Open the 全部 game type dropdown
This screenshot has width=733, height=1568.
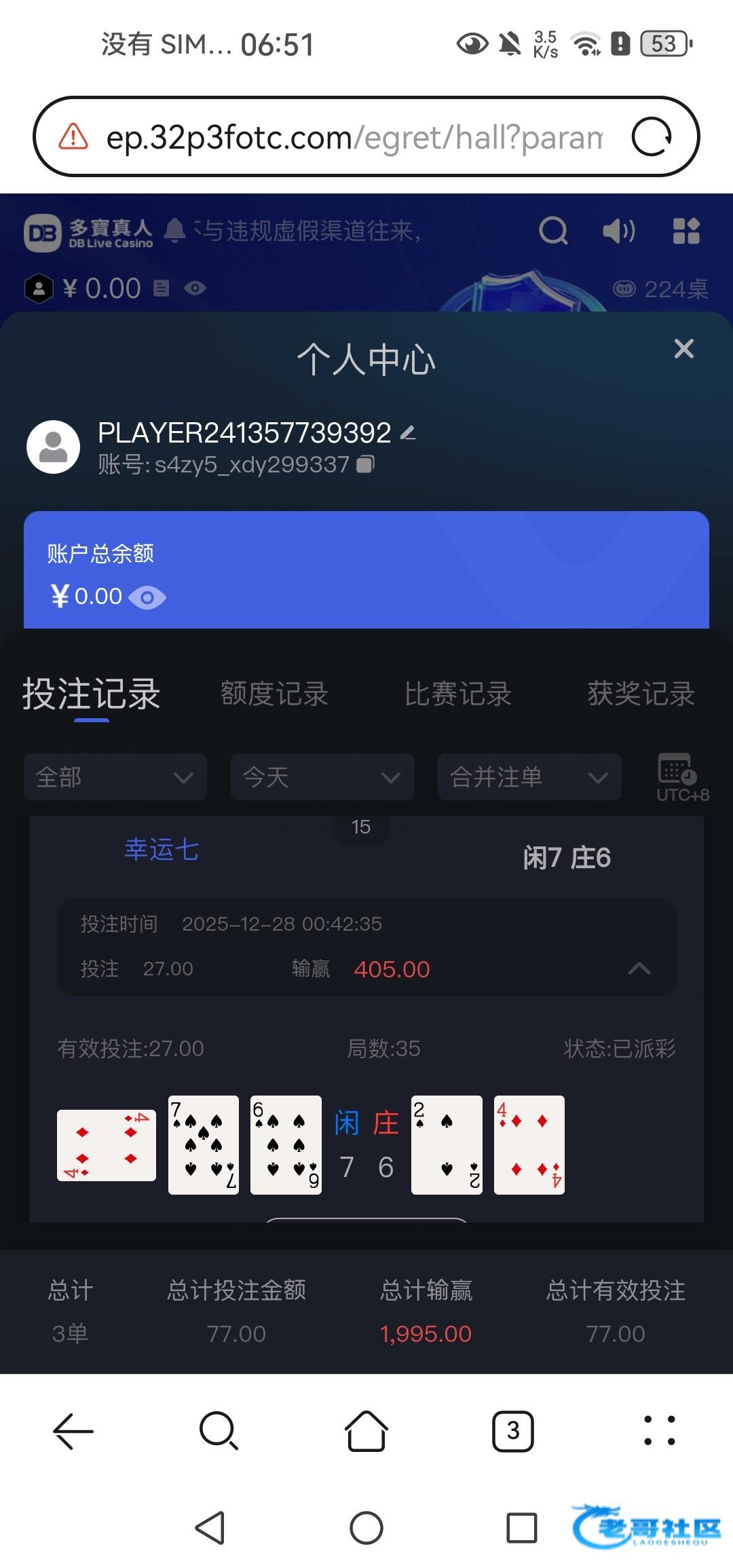(115, 777)
